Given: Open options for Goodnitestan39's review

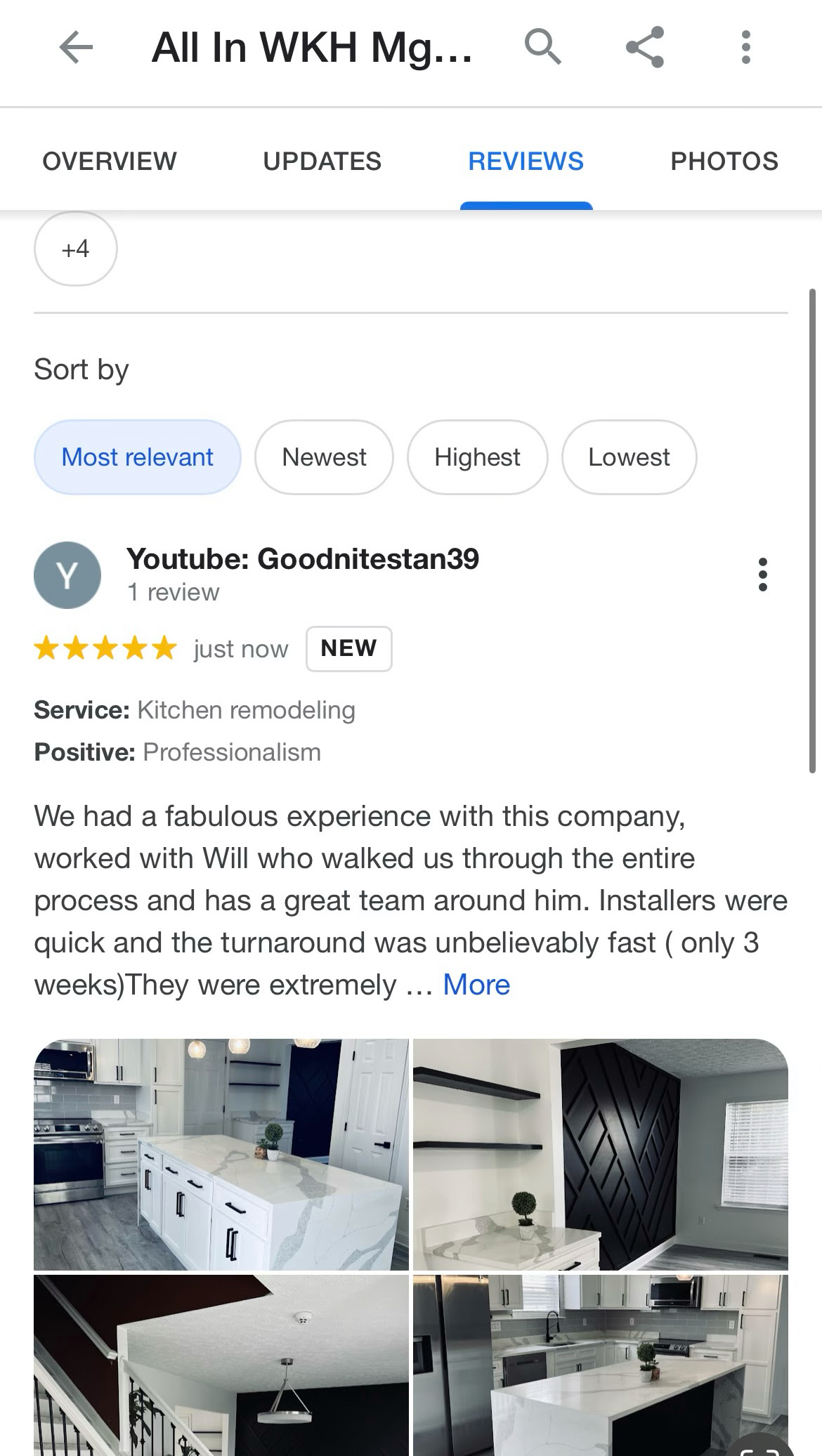Looking at the screenshot, I should [x=763, y=575].
